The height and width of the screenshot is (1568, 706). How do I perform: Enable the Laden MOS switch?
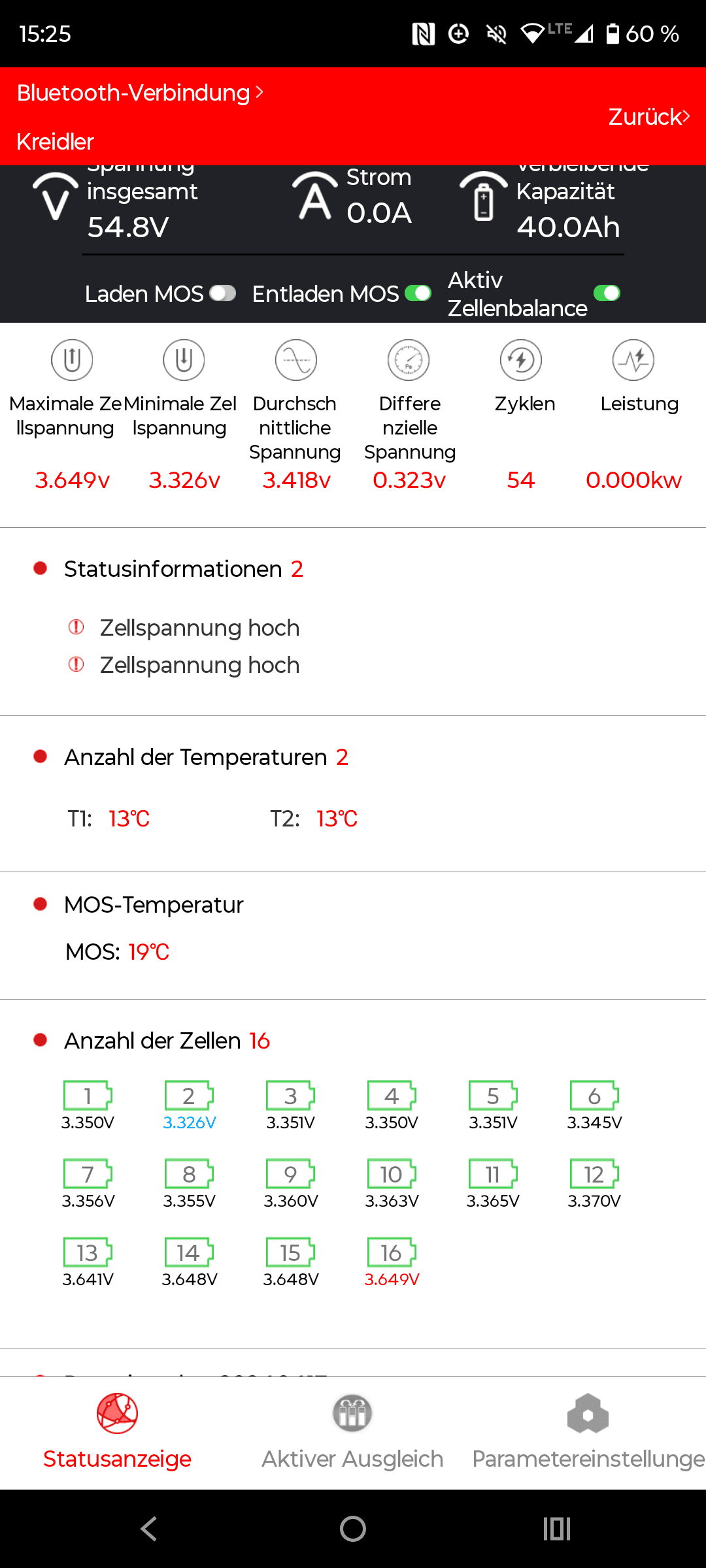click(222, 294)
